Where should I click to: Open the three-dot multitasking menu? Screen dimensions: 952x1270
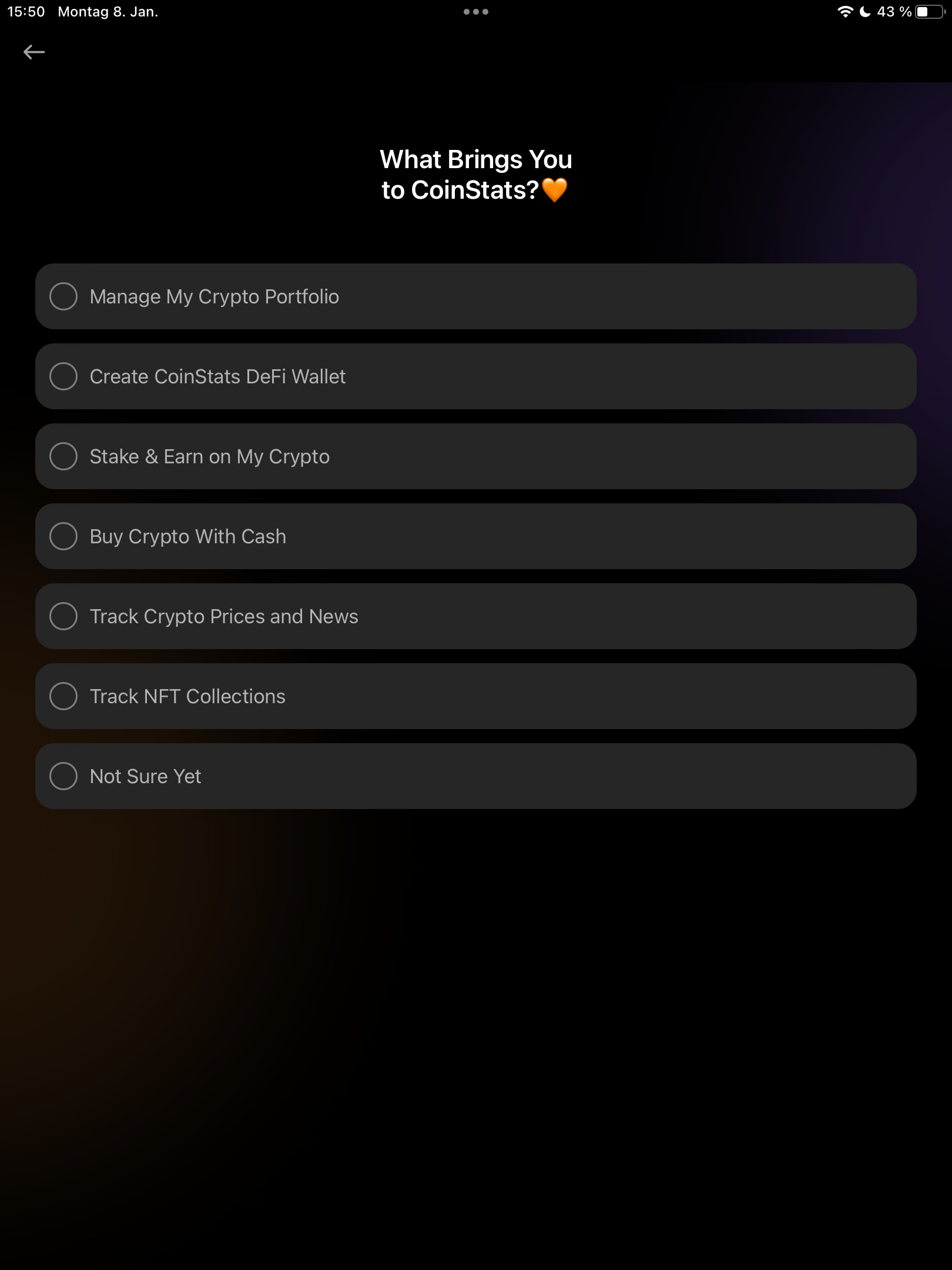point(475,12)
